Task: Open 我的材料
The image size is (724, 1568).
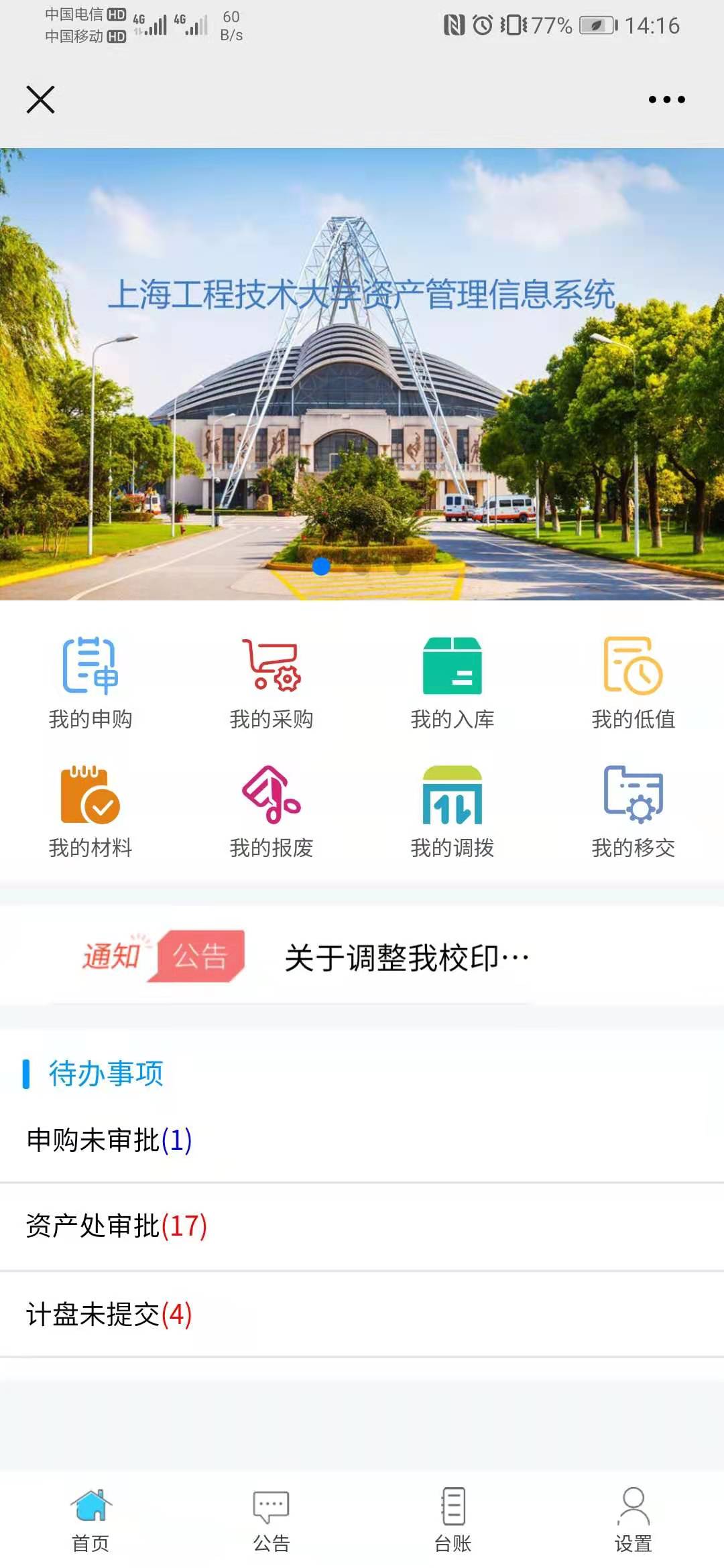Action: tap(90, 811)
